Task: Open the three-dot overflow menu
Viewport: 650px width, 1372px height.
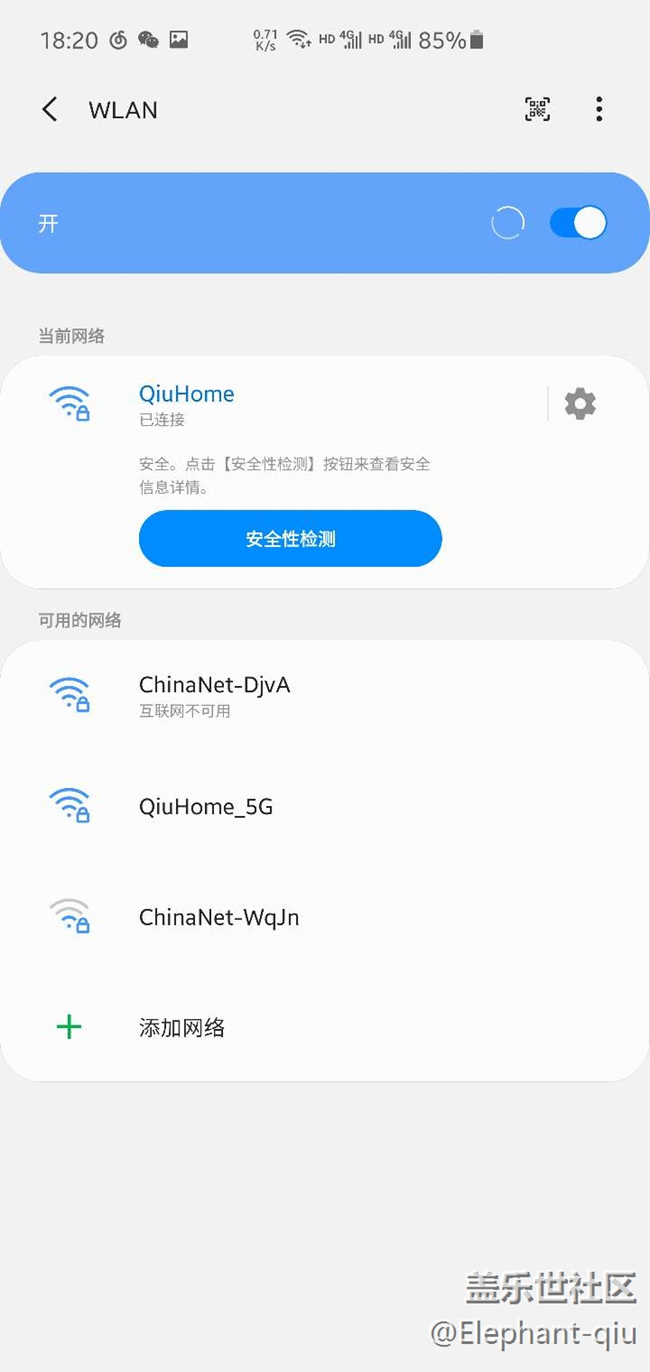Action: pos(599,109)
